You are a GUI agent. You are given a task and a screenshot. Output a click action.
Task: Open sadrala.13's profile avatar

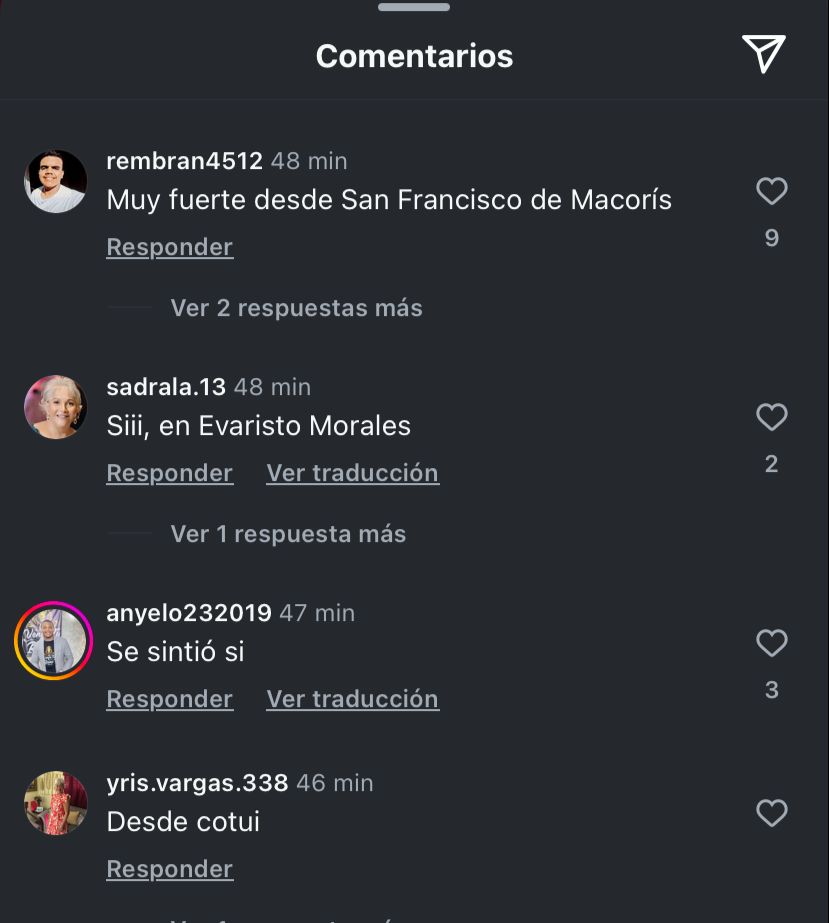click(55, 407)
